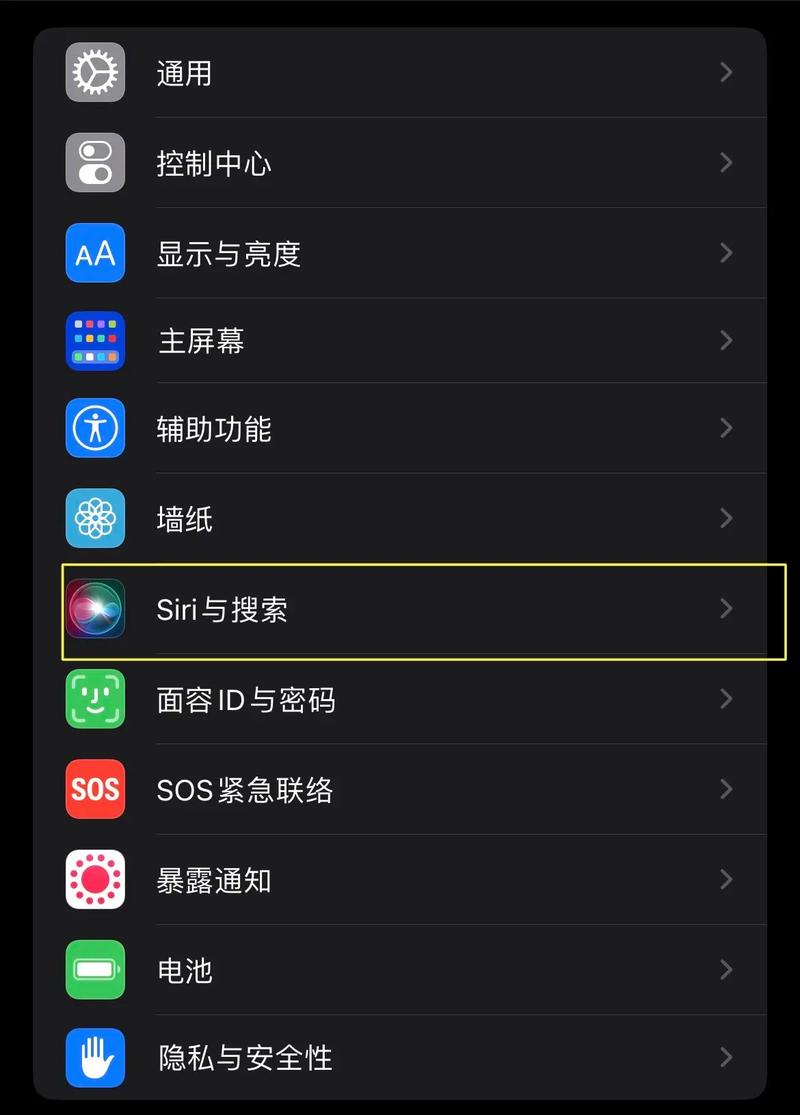This screenshot has height=1115, width=800.
Task: Click the Wallpaper flower icon
Action: tap(95, 518)
